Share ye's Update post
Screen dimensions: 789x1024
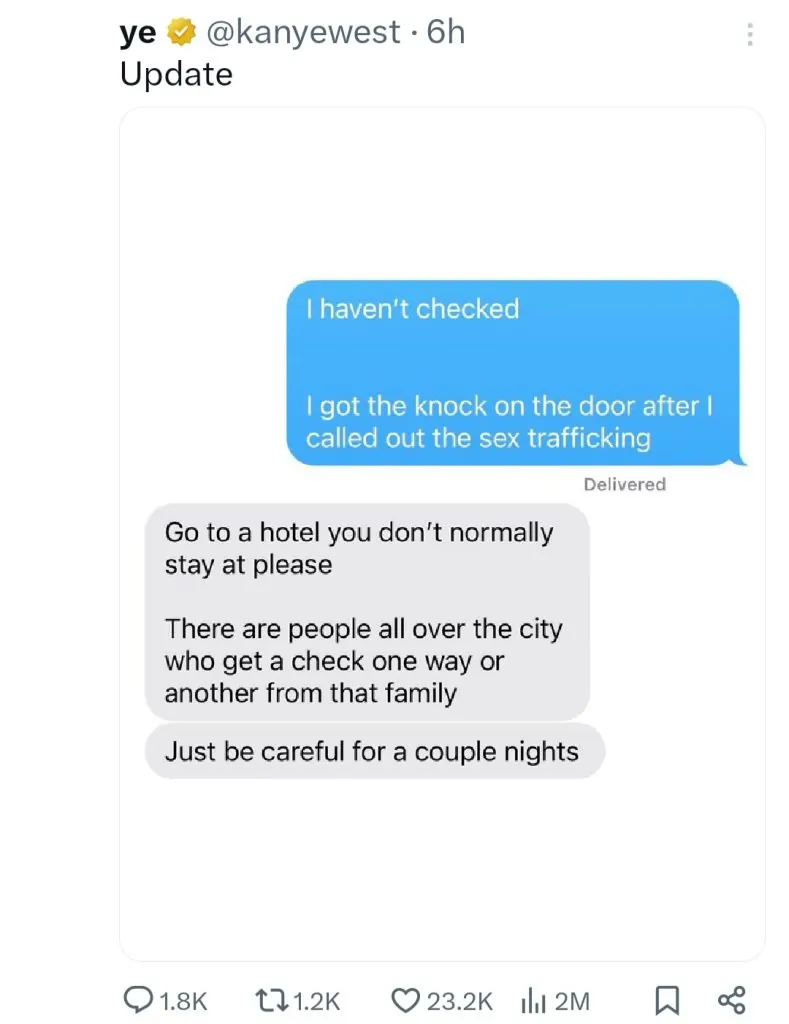point(733,999)
